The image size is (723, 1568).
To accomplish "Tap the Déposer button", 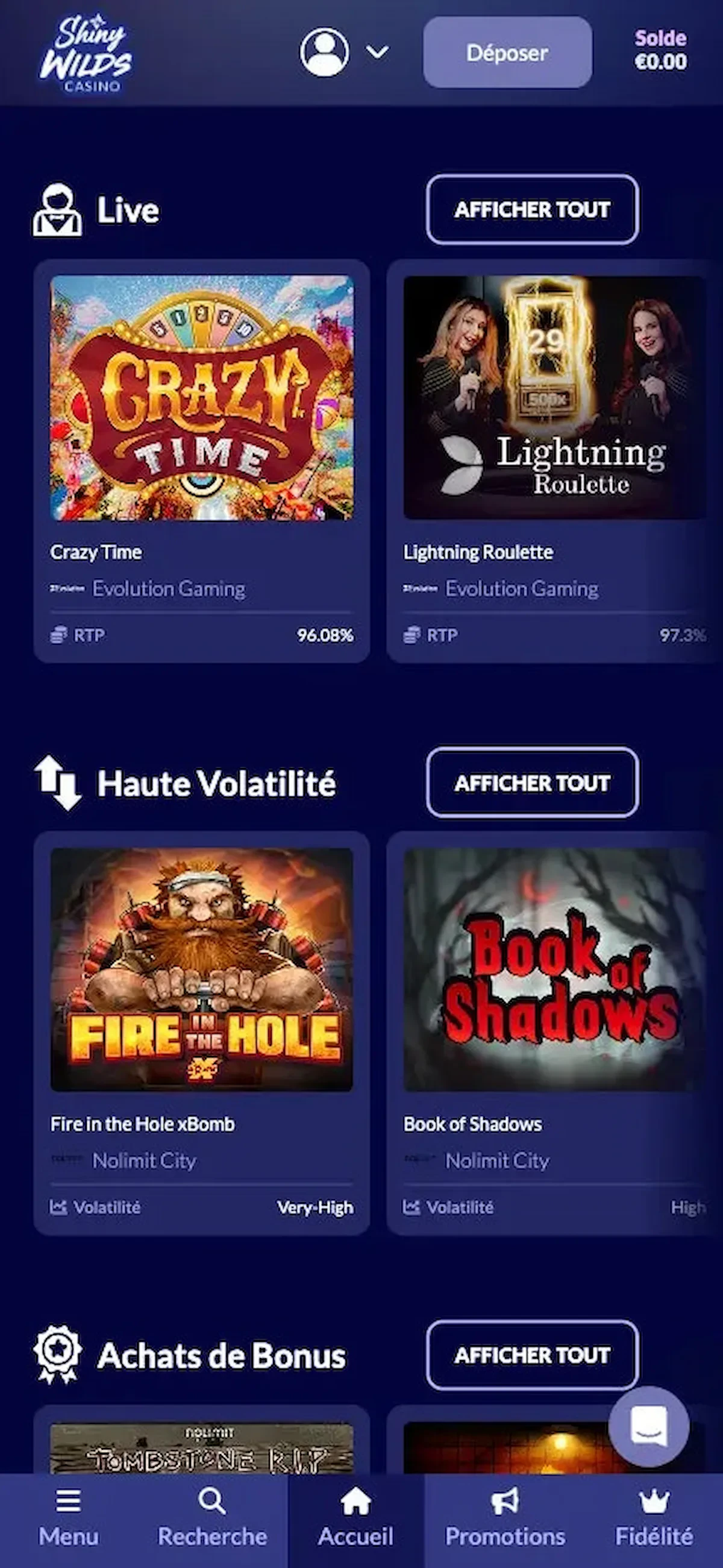I will pos(507,52).
